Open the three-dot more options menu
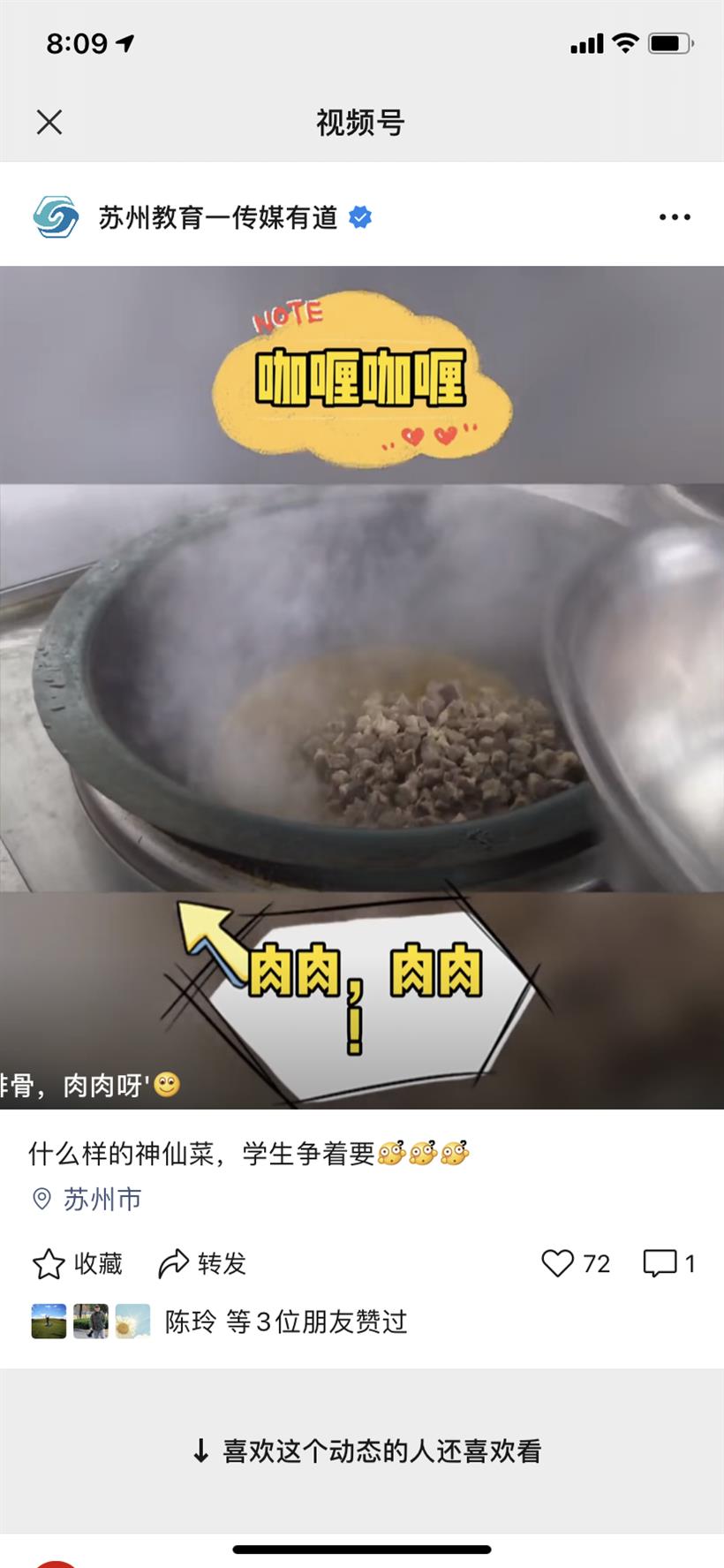724x1568 pixels. click(x=675, y=217)
